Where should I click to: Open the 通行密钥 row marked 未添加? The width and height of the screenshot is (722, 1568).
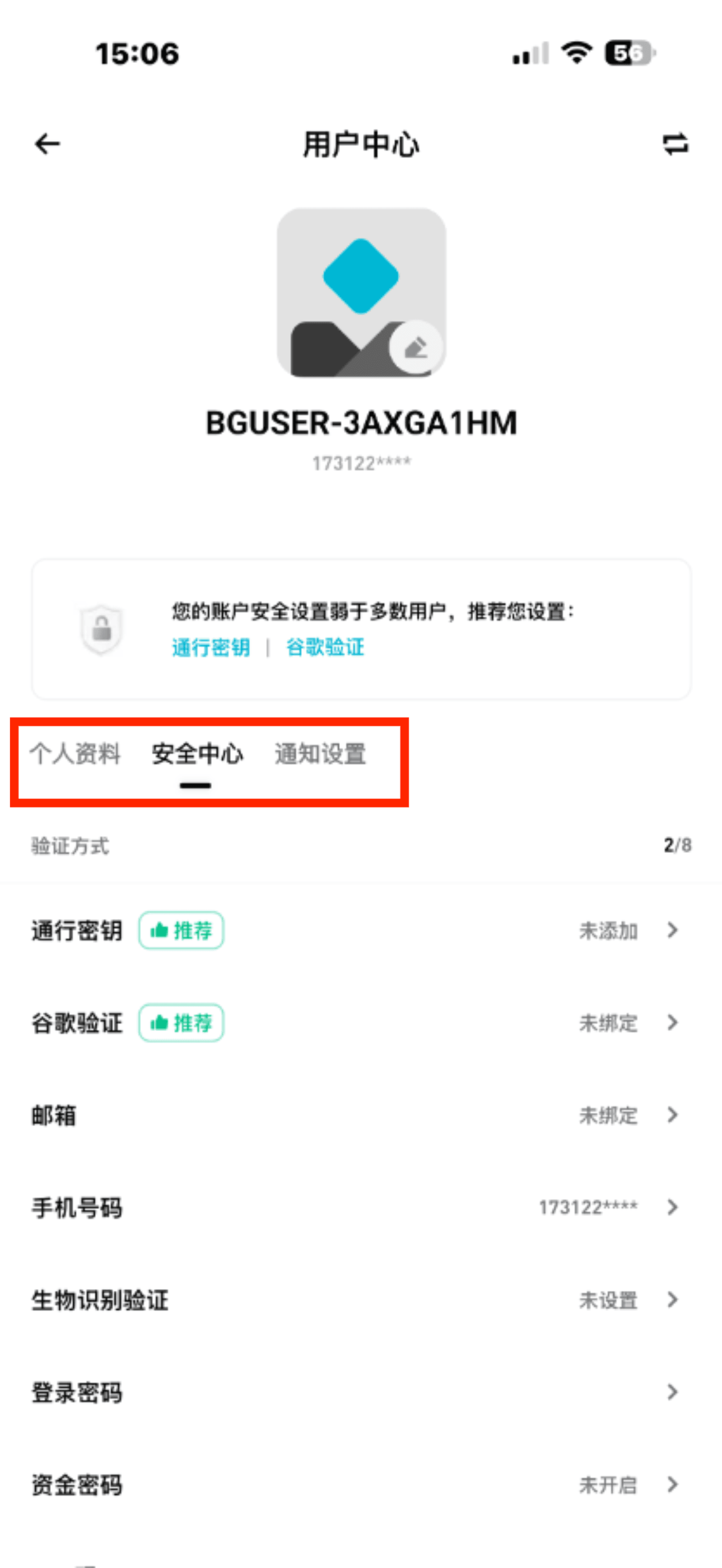click(x=360, y=930)
